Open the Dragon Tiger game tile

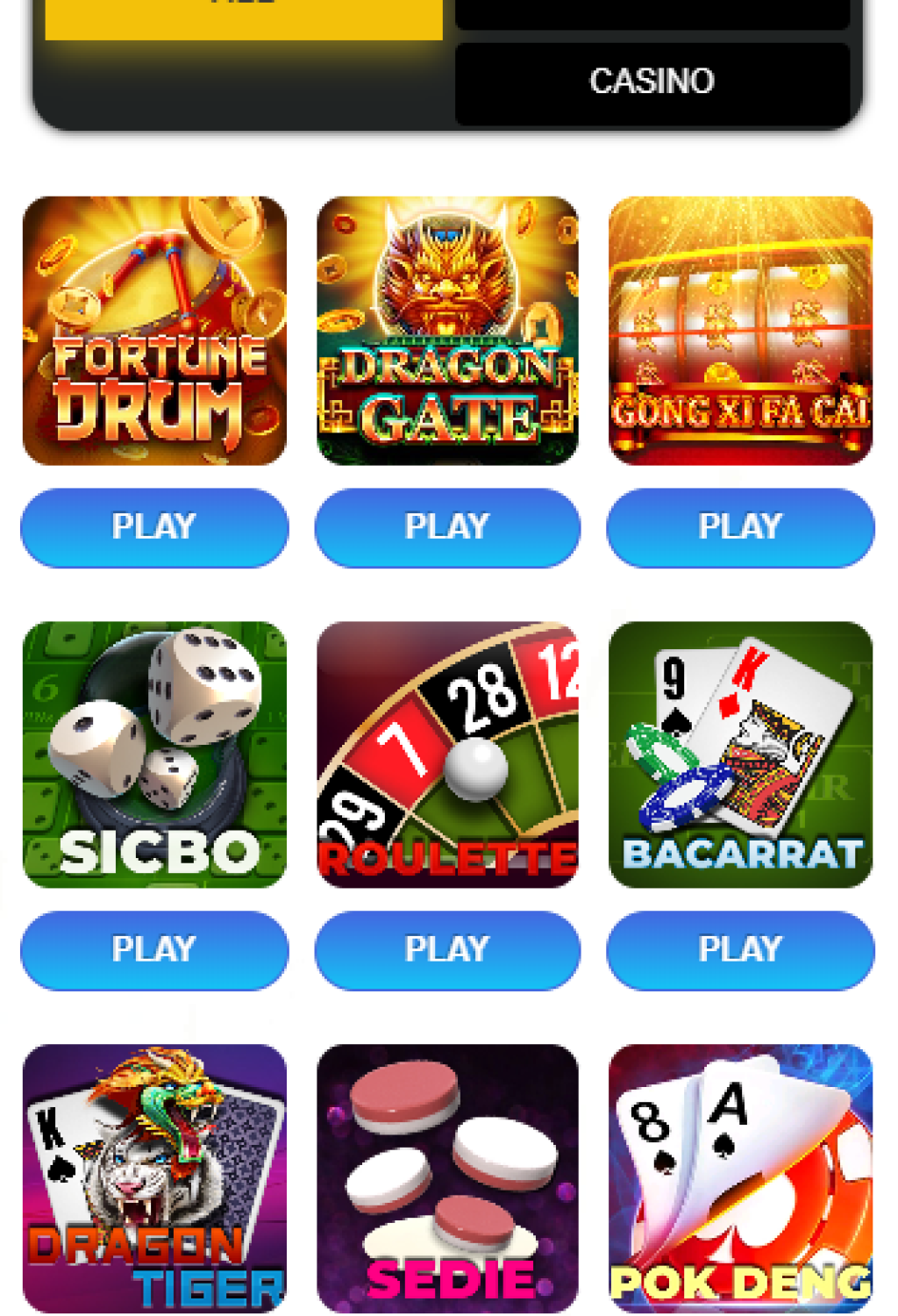(x=154, y=1177)
